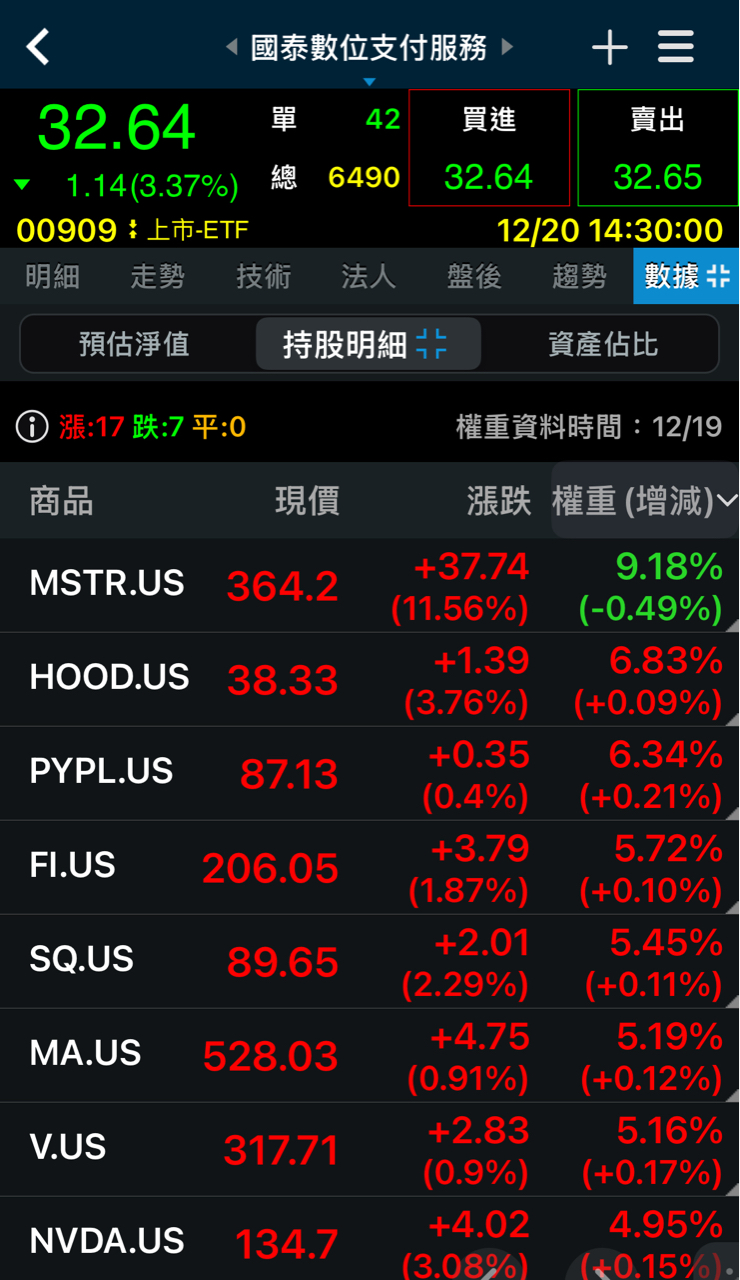740x1280 pixels.
Task: Select the 資產佔比 segment
Action: (603, 345)
